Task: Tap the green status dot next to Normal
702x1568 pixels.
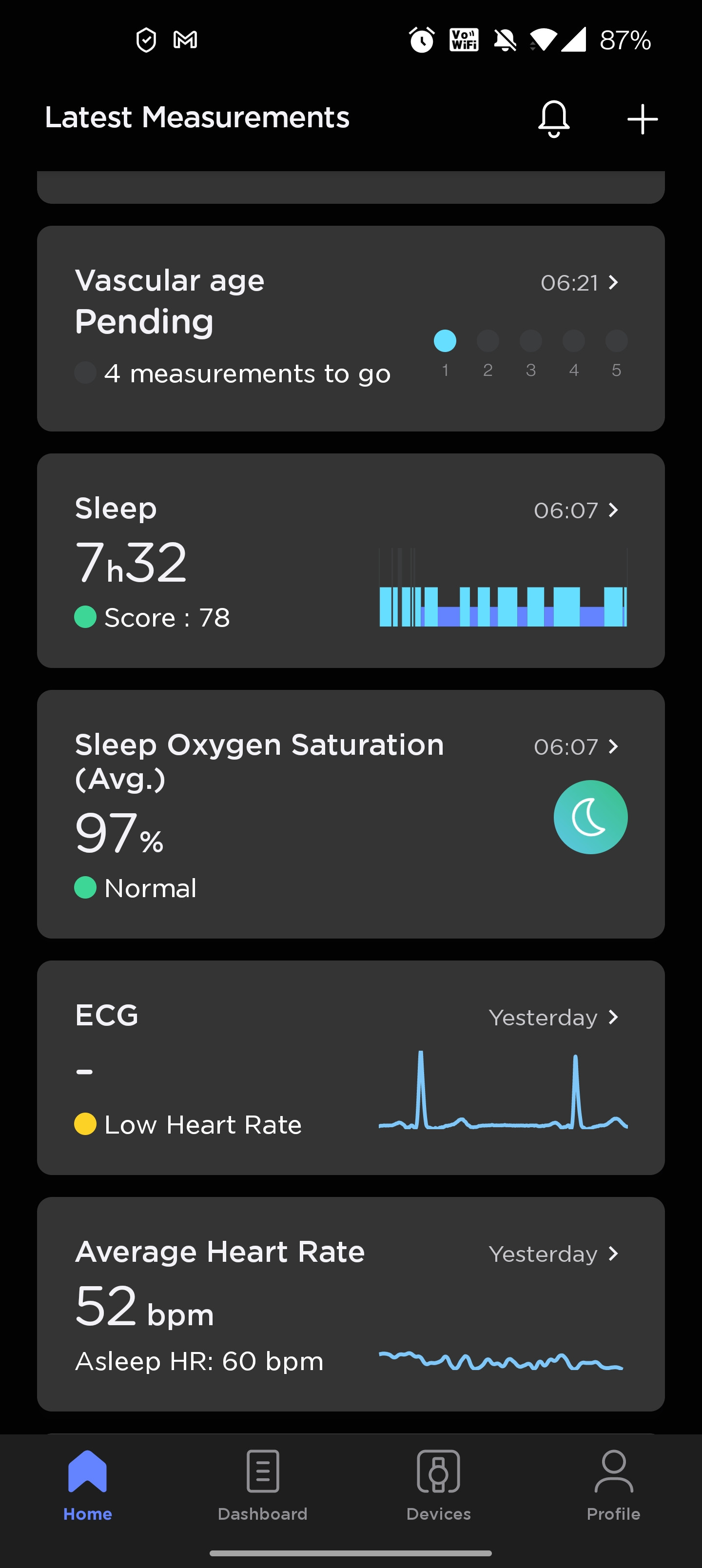Action: (86, 888)
